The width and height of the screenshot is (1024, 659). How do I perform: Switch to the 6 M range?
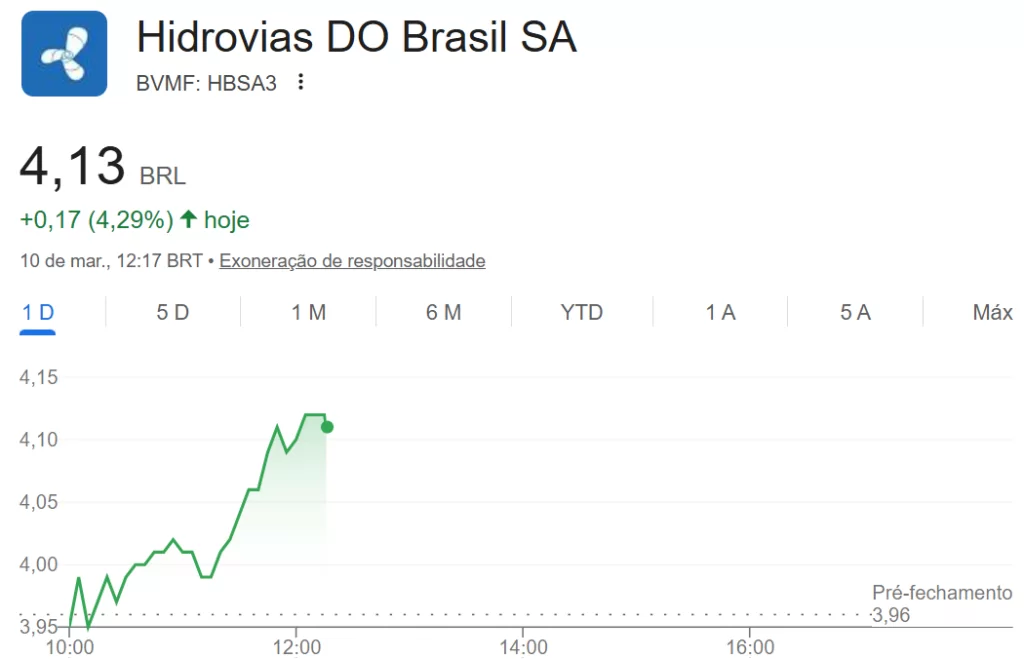[x=443, y=312]
